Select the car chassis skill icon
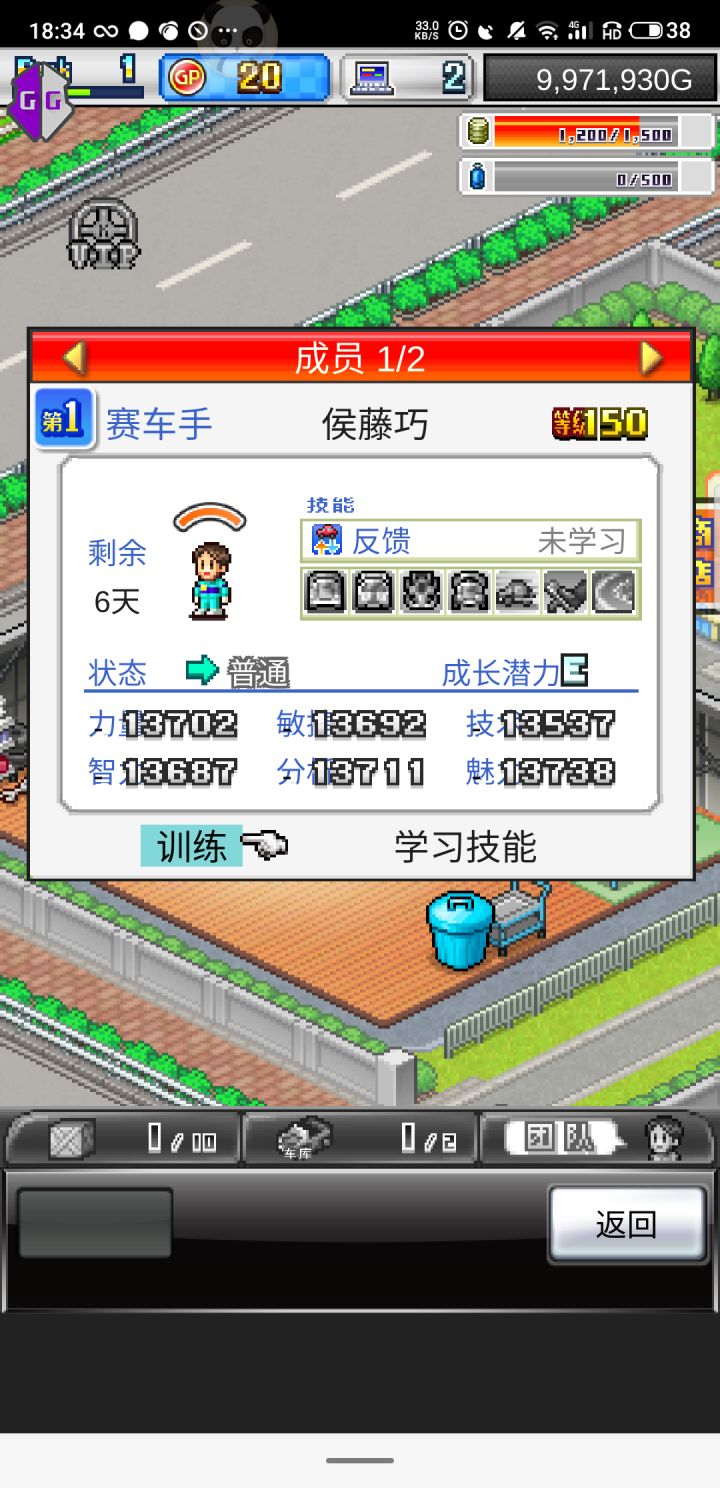This screenshot has height=1488, width=720. point(419,592)
